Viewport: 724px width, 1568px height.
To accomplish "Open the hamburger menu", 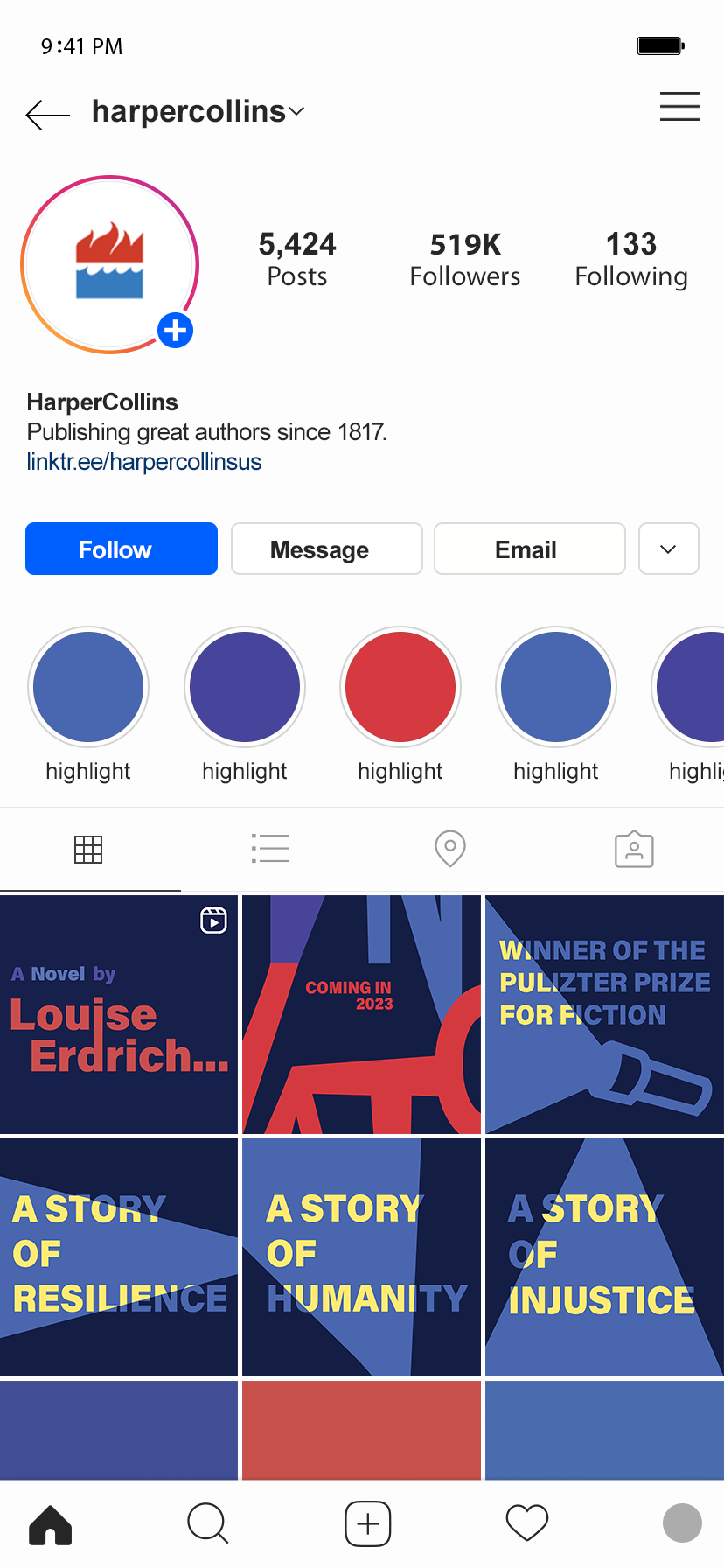I will [x=679, y=106].
